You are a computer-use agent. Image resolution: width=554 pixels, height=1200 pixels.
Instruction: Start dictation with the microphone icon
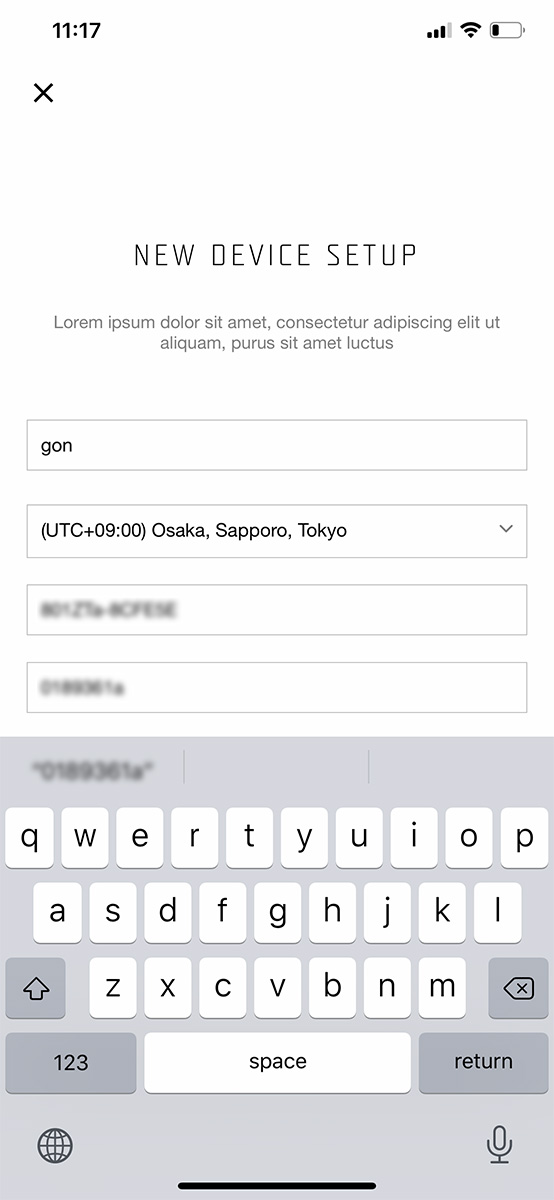[x=499, y=1145]
